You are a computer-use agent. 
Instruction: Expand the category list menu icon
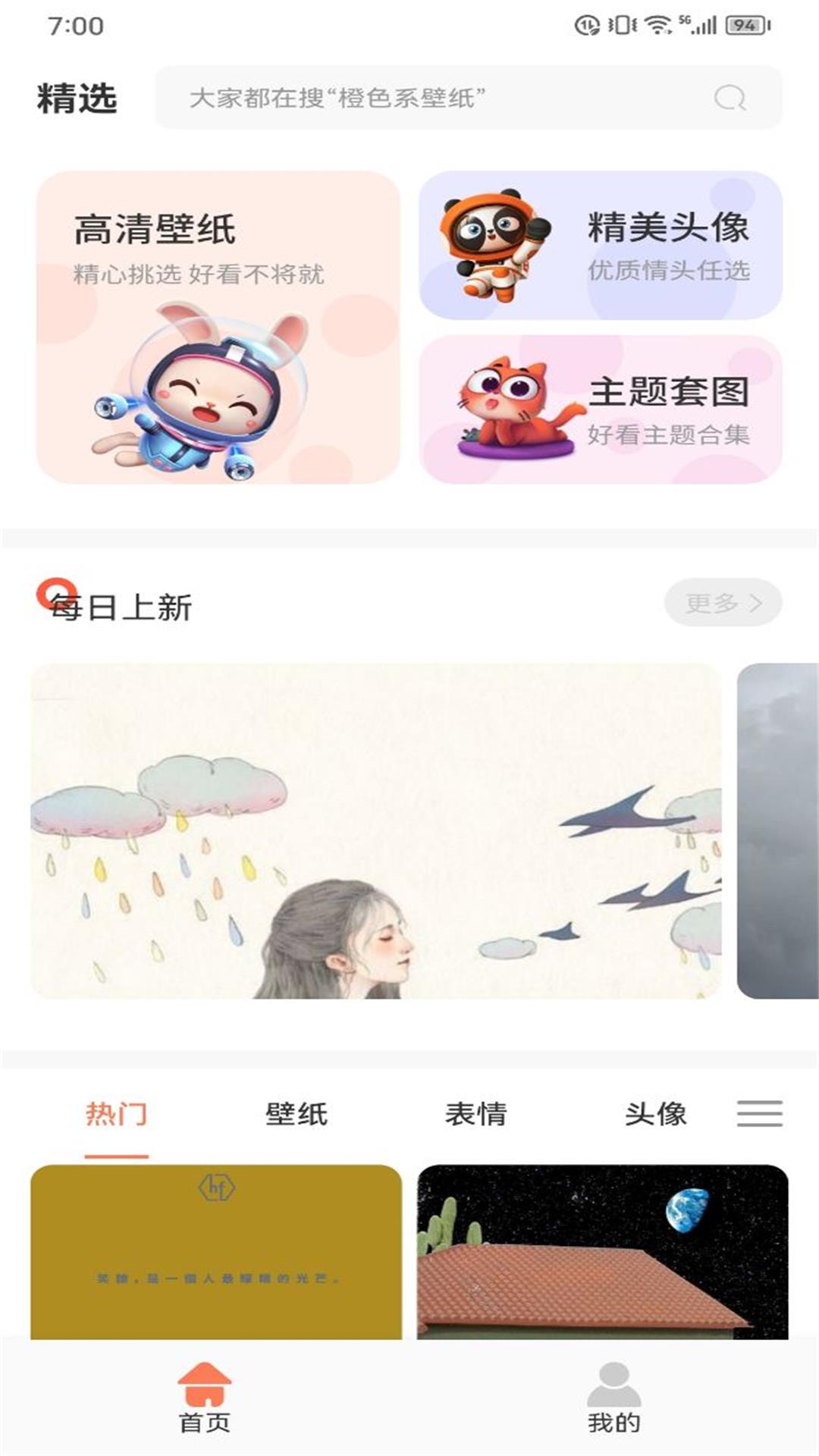[x=759, y=1113]
